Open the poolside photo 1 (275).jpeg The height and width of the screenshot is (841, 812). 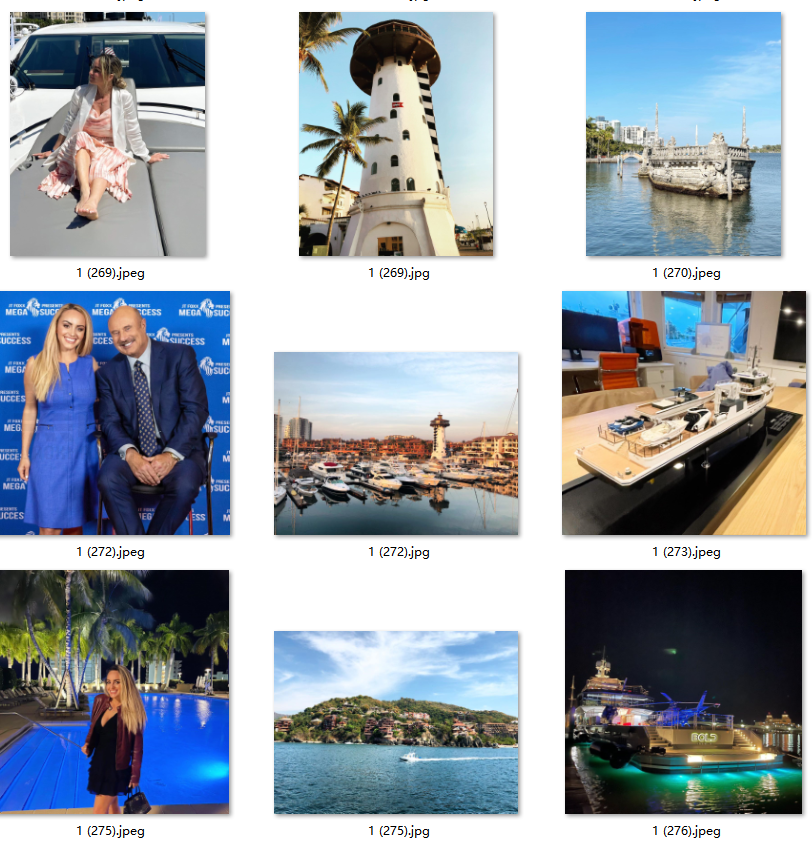coord(115,691)
